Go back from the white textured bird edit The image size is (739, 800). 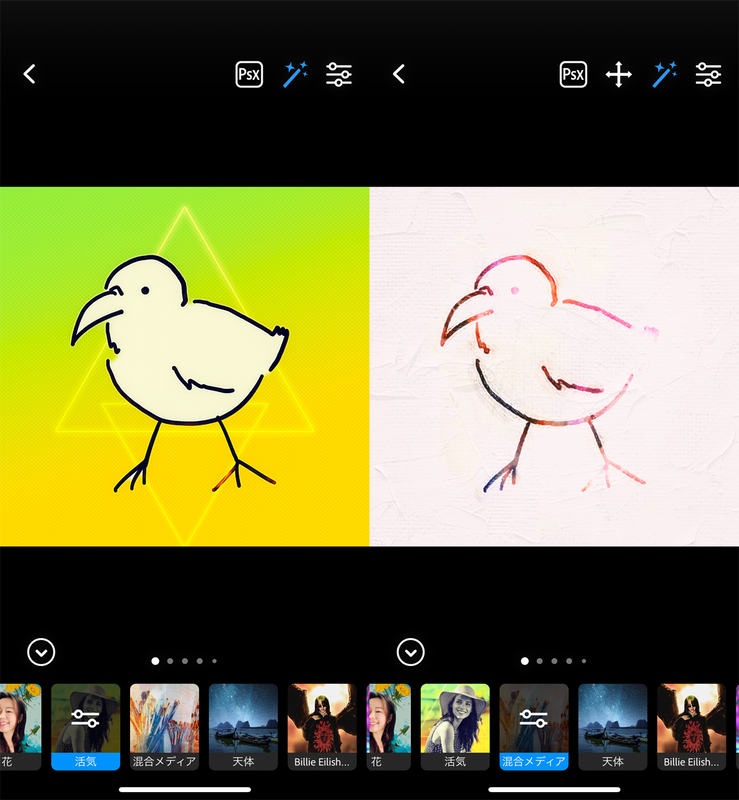(x=399, y=74)
